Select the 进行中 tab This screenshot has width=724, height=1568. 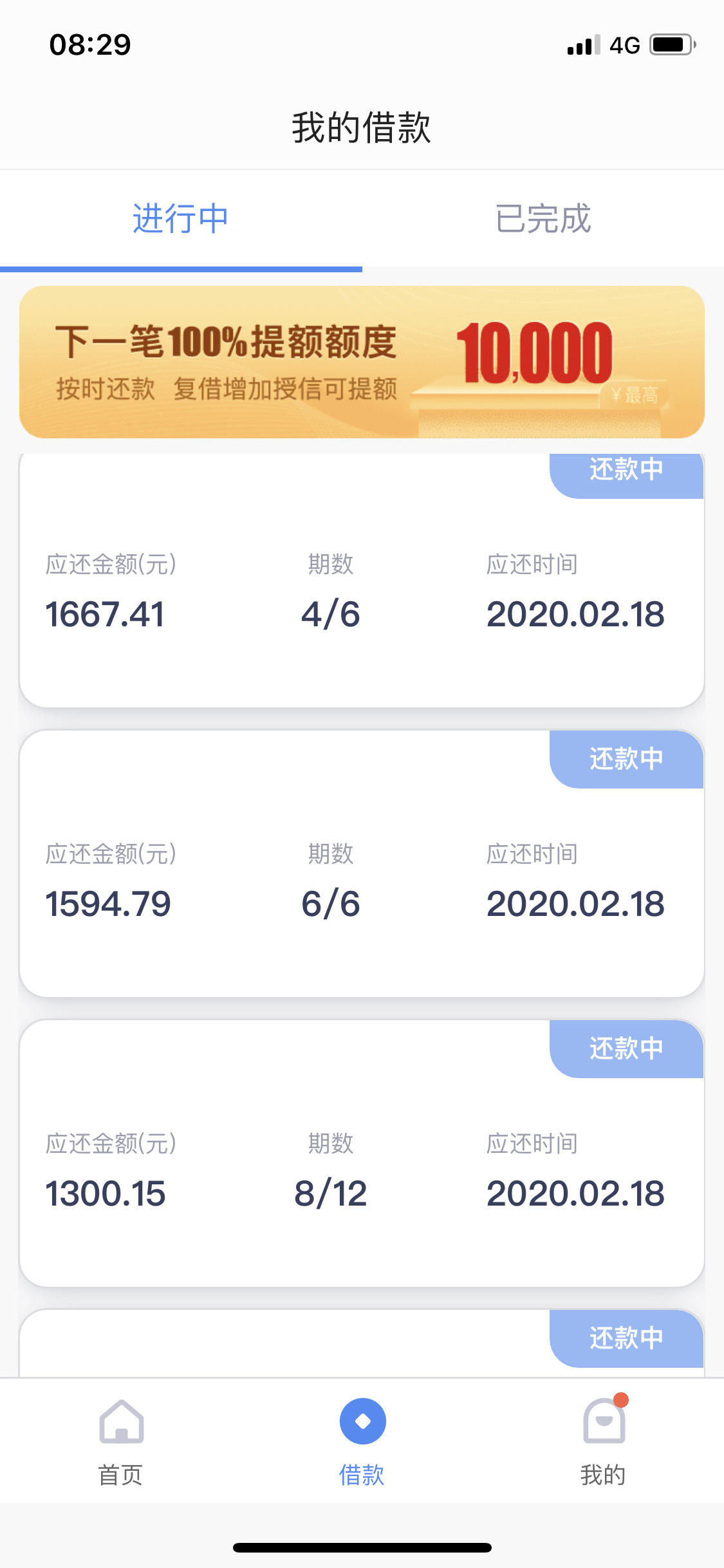181,219
